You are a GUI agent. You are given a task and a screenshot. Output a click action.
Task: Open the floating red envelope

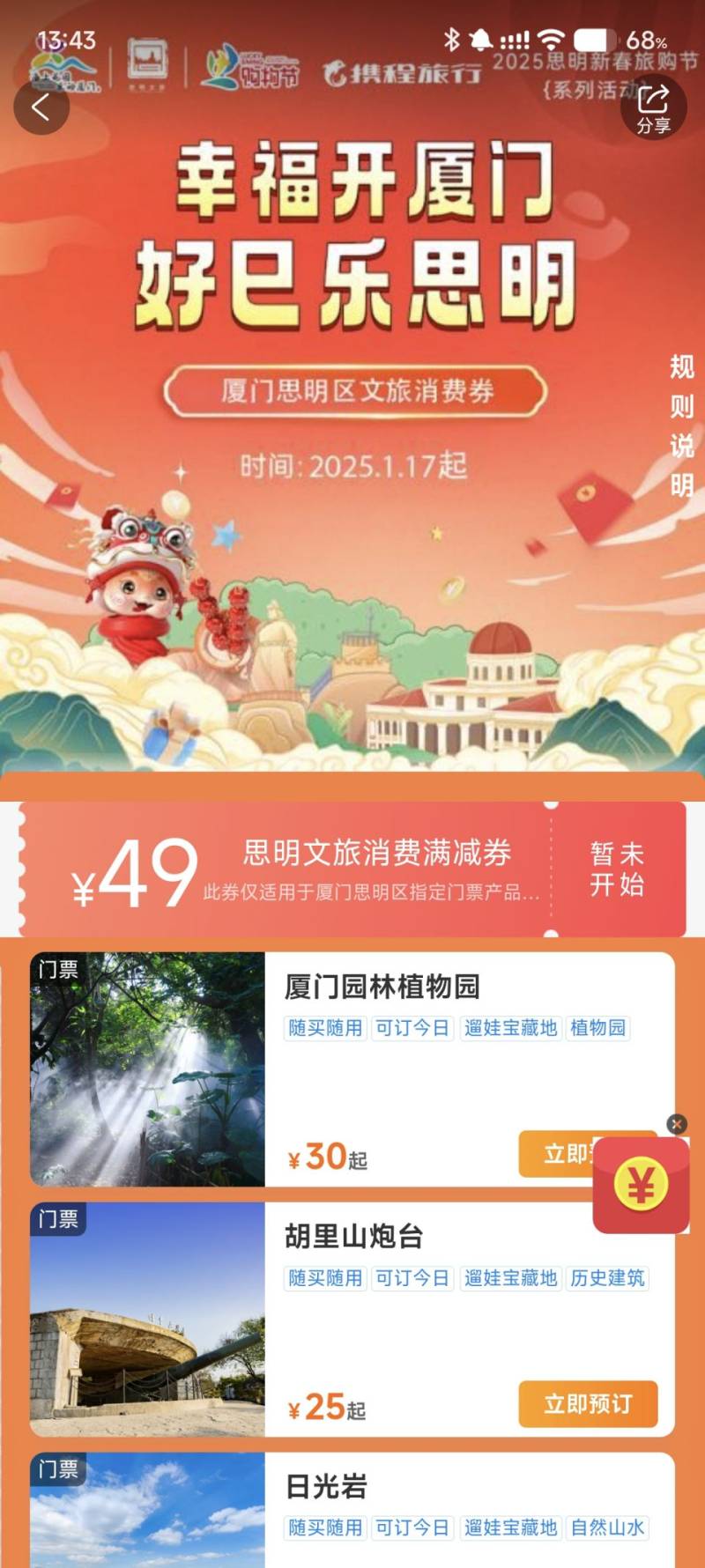pyautogui.click(x=641, y=1185)
